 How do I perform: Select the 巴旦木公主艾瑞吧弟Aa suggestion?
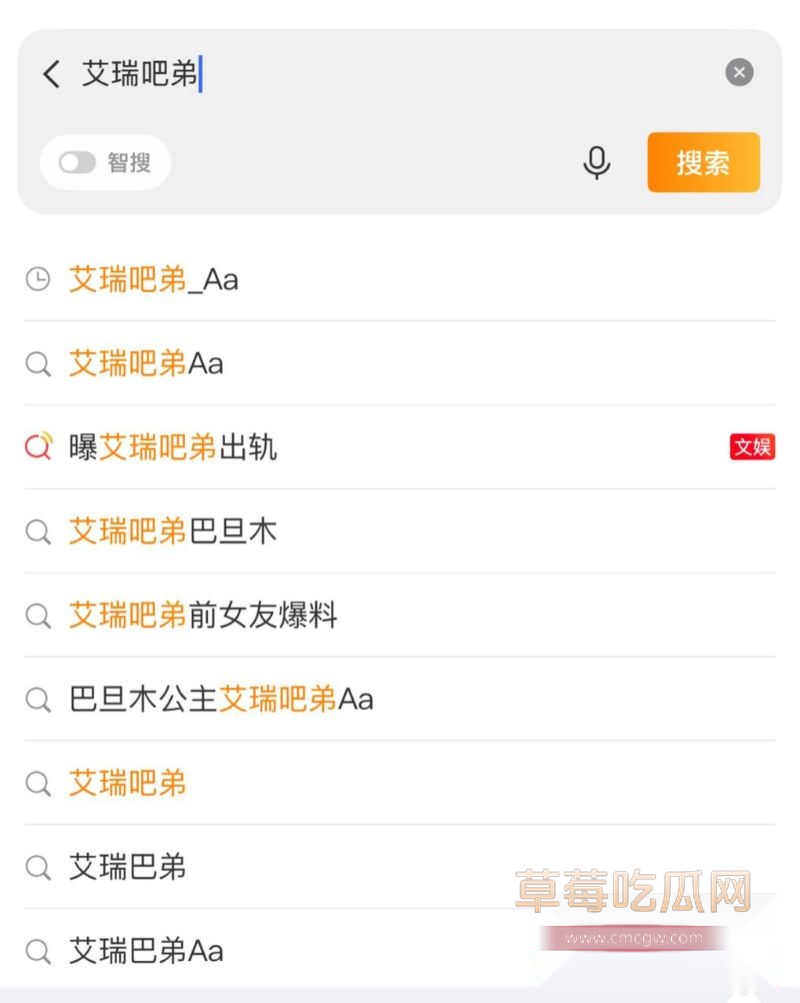pyautogui.click(x=220, y=700)
